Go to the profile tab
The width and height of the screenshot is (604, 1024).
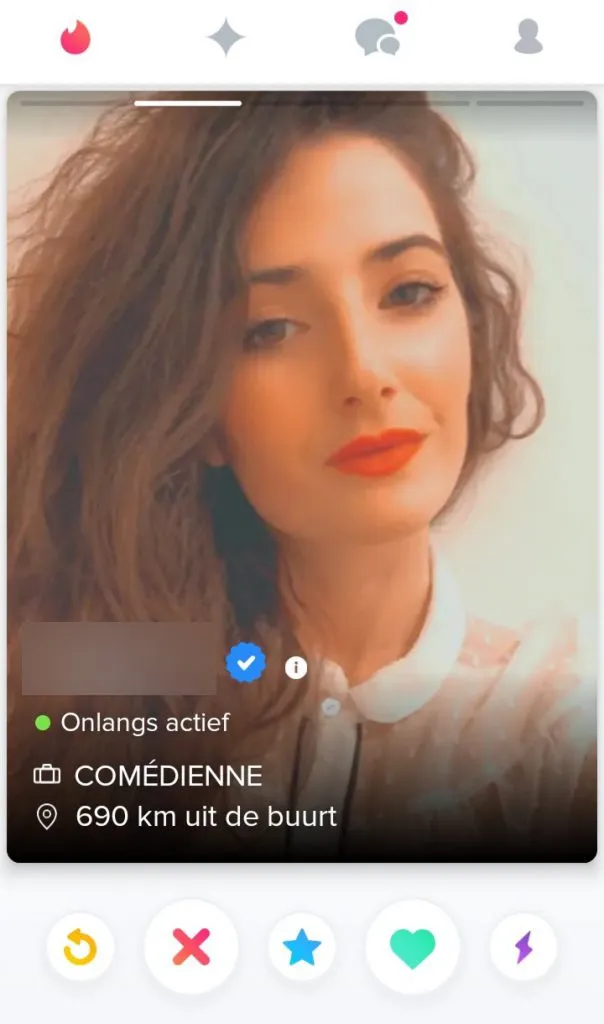tap(528, 37)
